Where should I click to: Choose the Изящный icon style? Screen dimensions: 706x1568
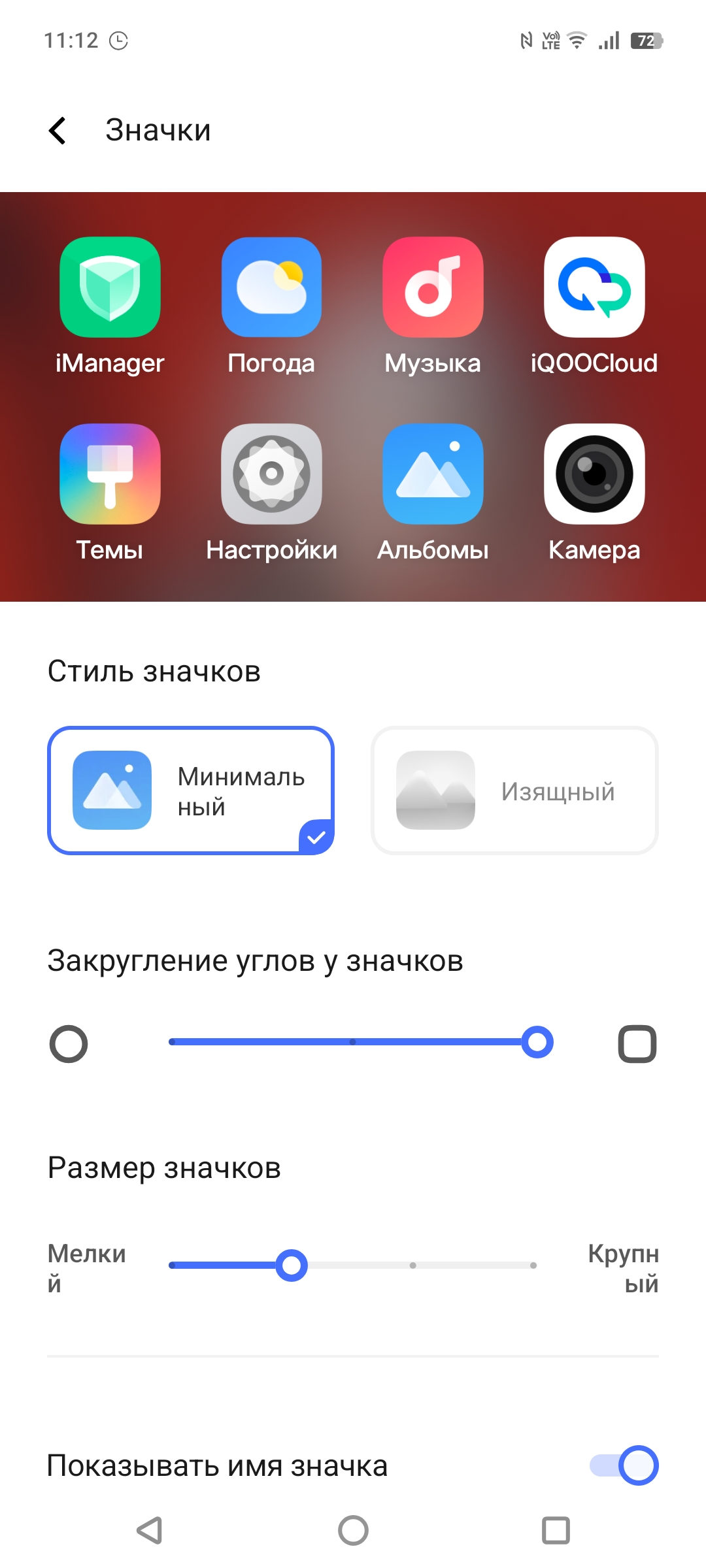tap(514, 791)
